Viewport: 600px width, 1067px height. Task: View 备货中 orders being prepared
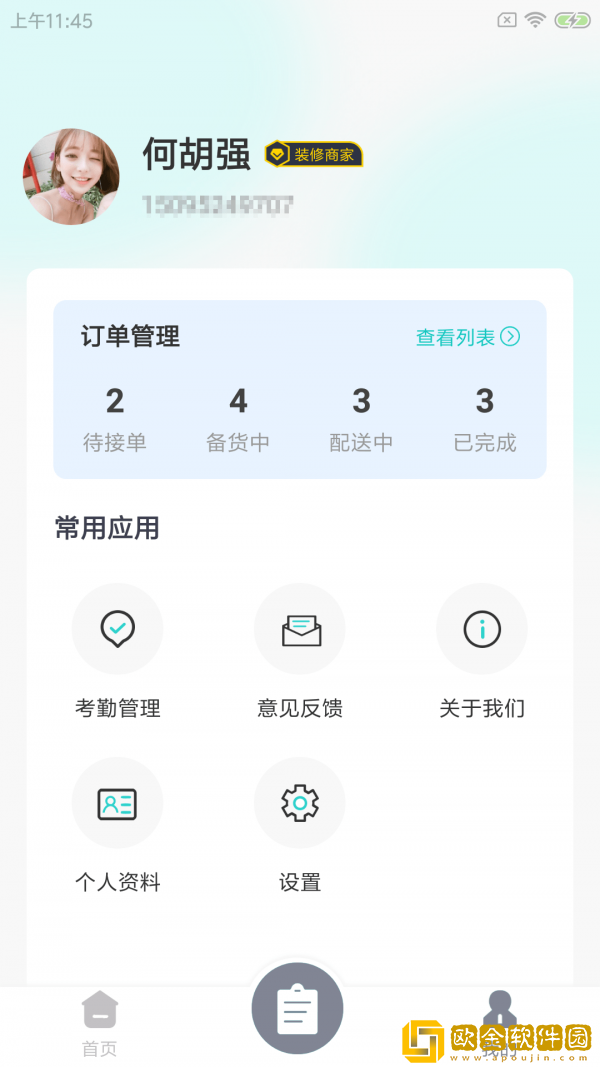238,419
